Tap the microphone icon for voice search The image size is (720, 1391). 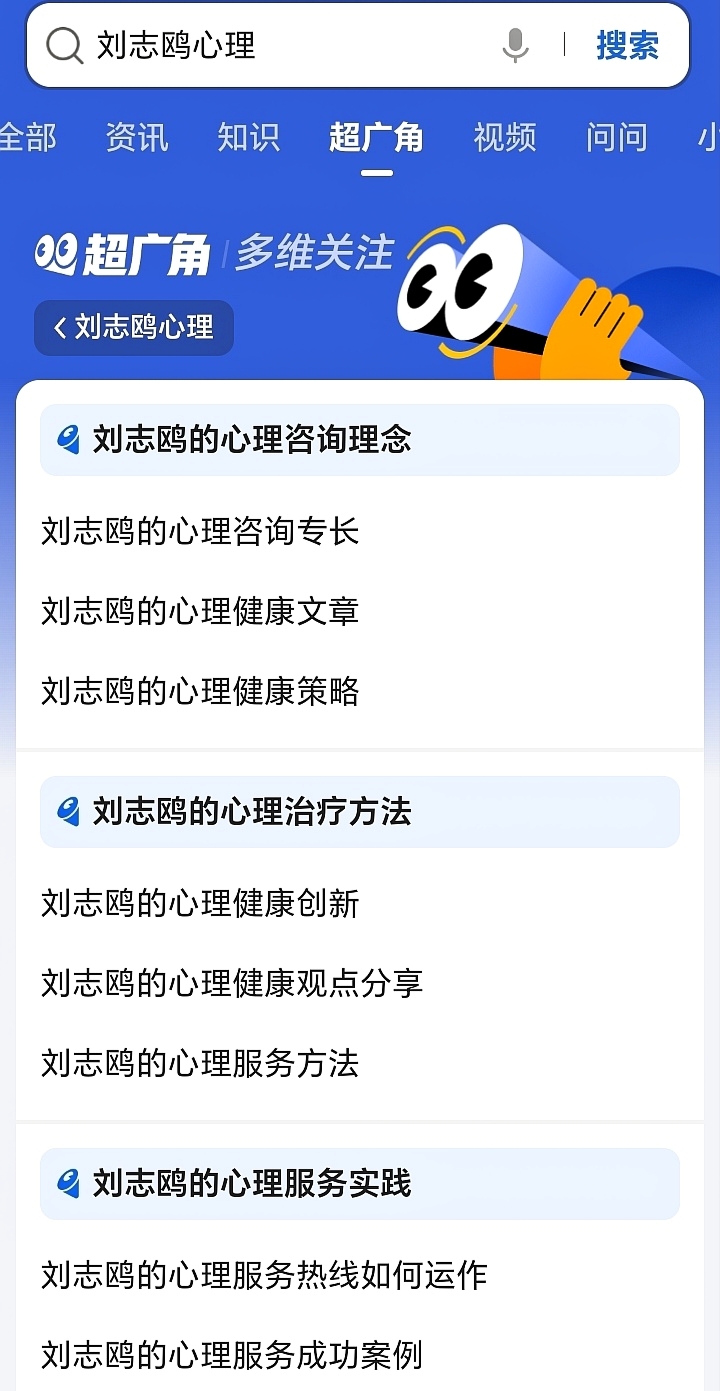(515, 46)
